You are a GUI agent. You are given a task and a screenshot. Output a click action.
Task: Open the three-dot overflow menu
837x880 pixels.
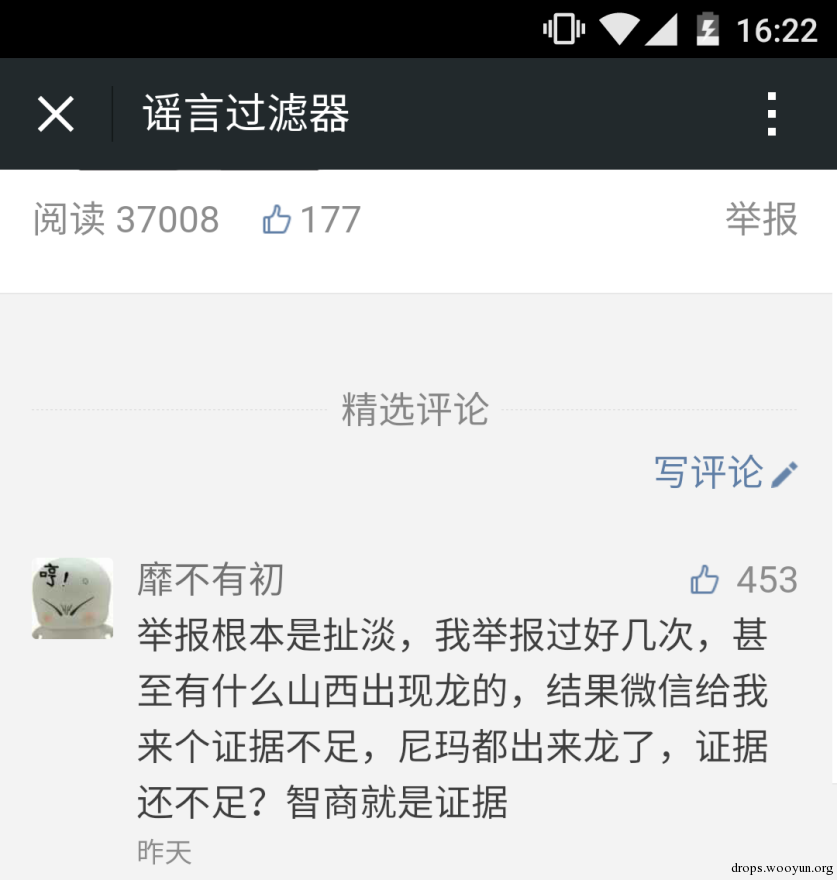pyautogui.click(x=771, y=114)
